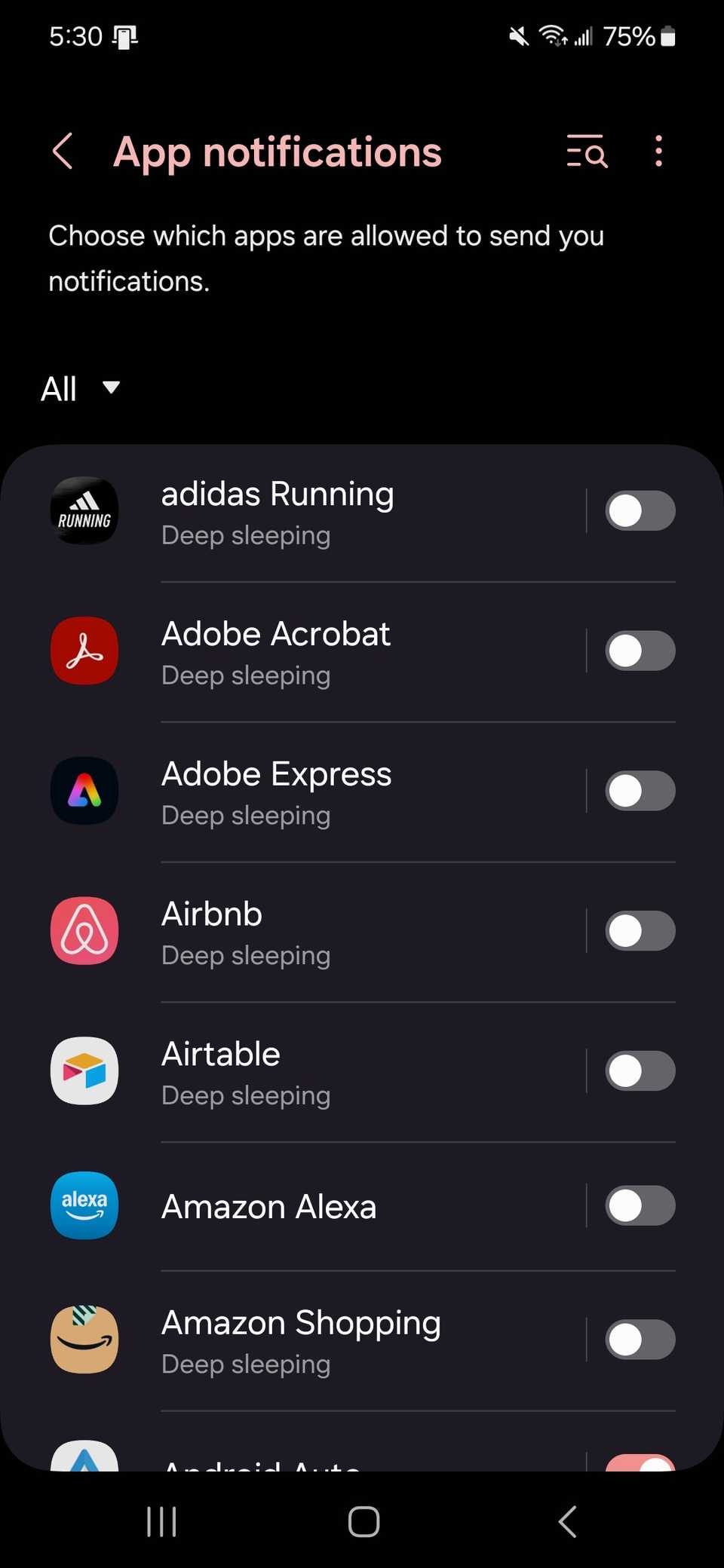Turn on Amazon Alexa notifications

pos(640,1206)
